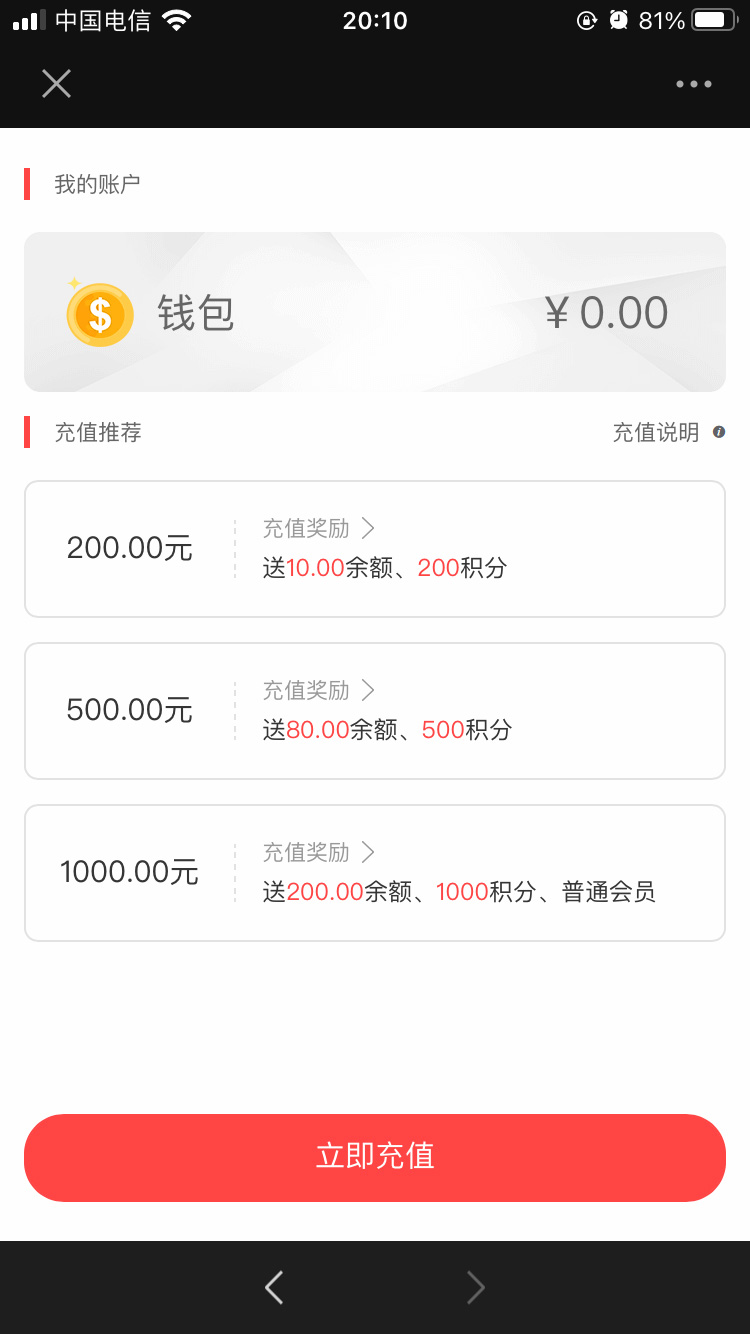
Task: Open the 钱包 wallet balance card
Action: pos(375,312)
